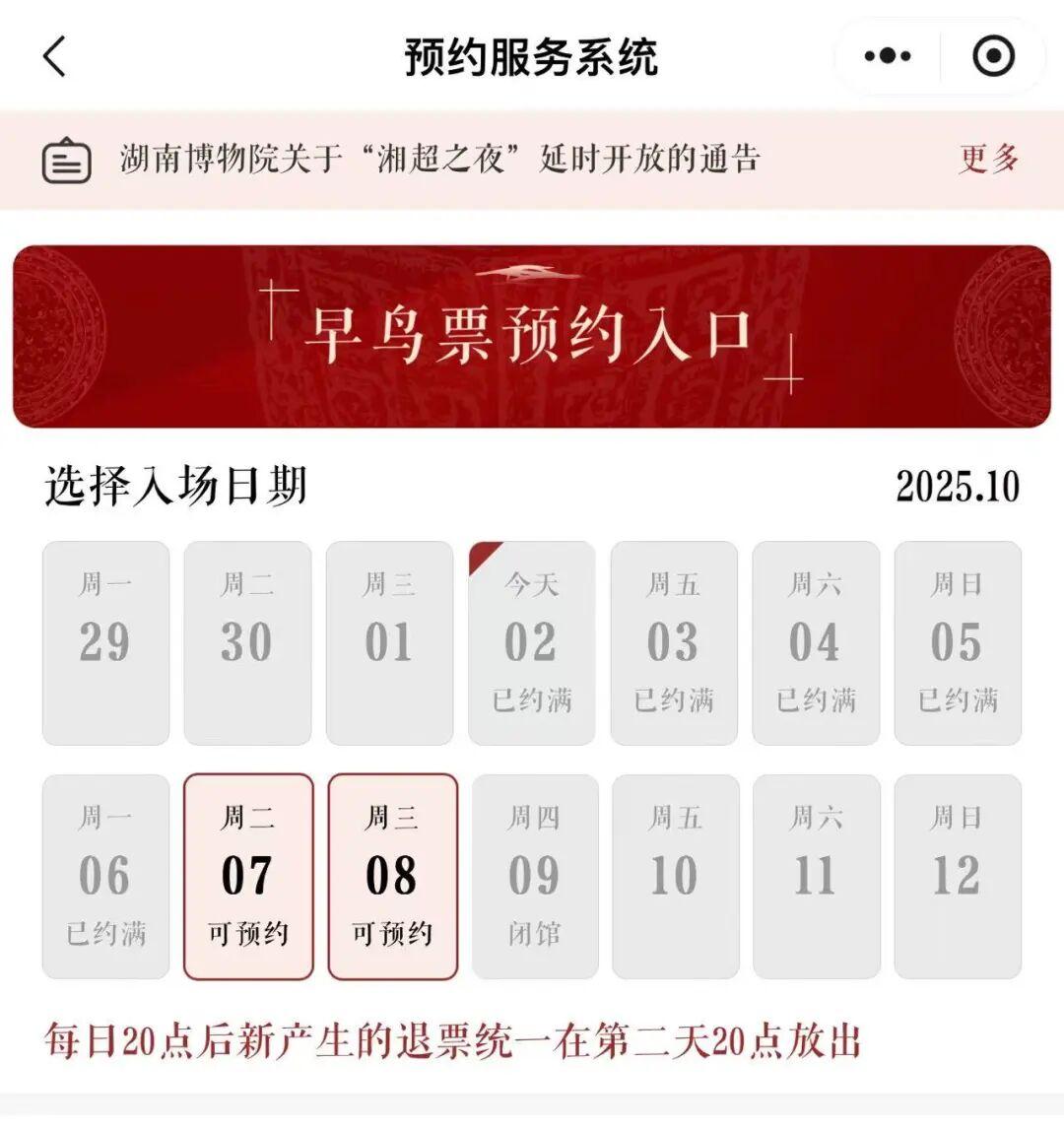Image resolution: width=1064 pixels, height=1130 pixels.
Task: View more announcements via 更多
Action: (x=988, y=160)
